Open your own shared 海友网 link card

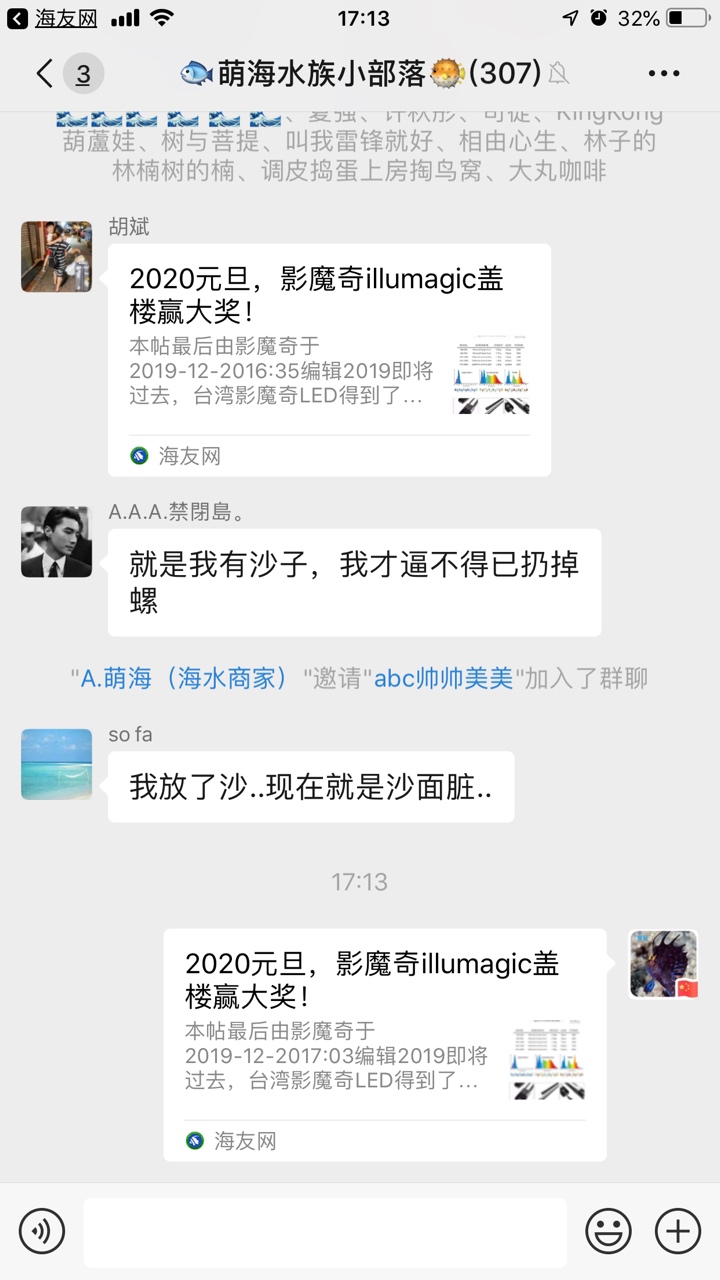click(385, 1043)
